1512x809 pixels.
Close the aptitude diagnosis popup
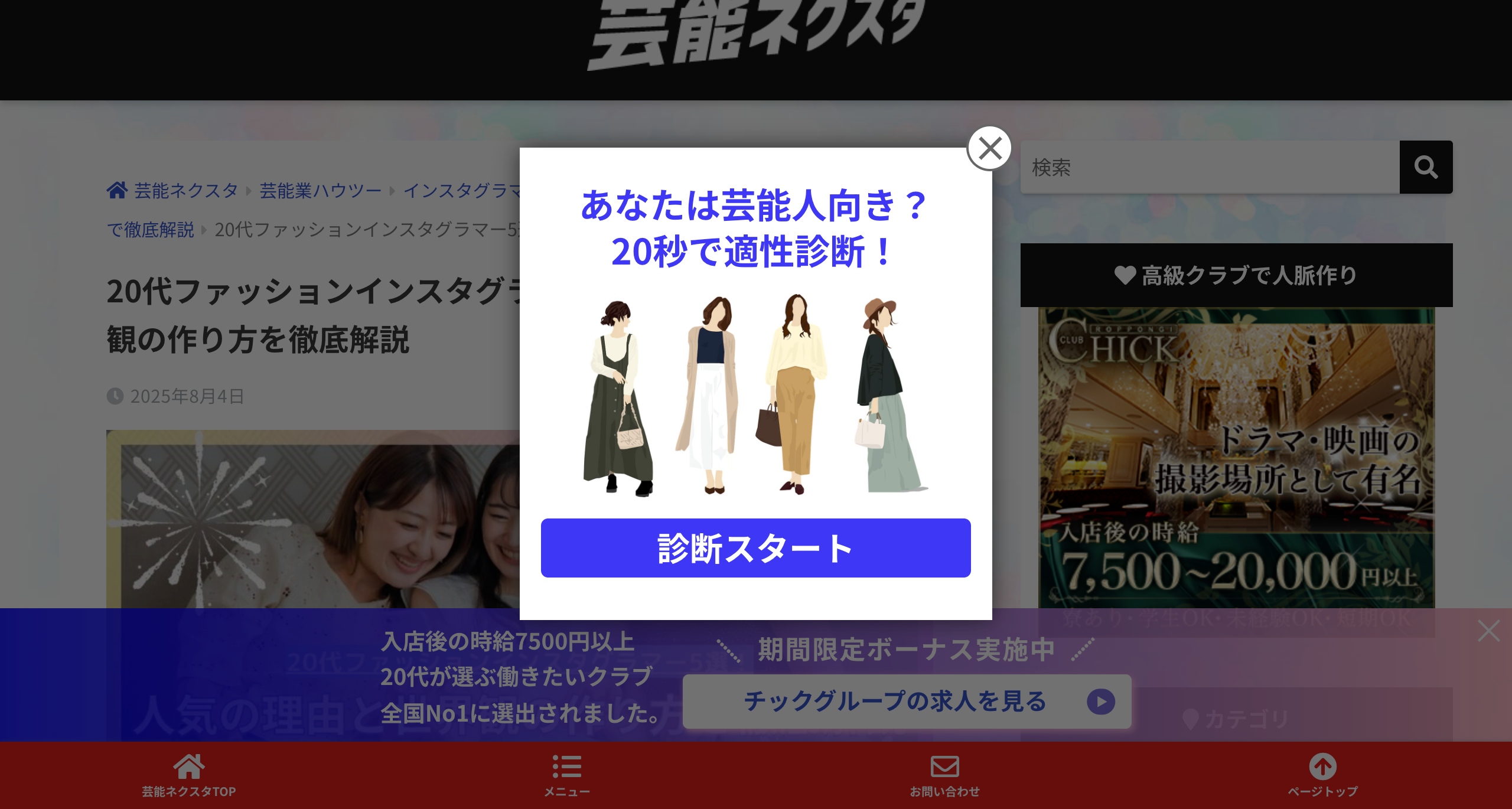coord(989,148)
